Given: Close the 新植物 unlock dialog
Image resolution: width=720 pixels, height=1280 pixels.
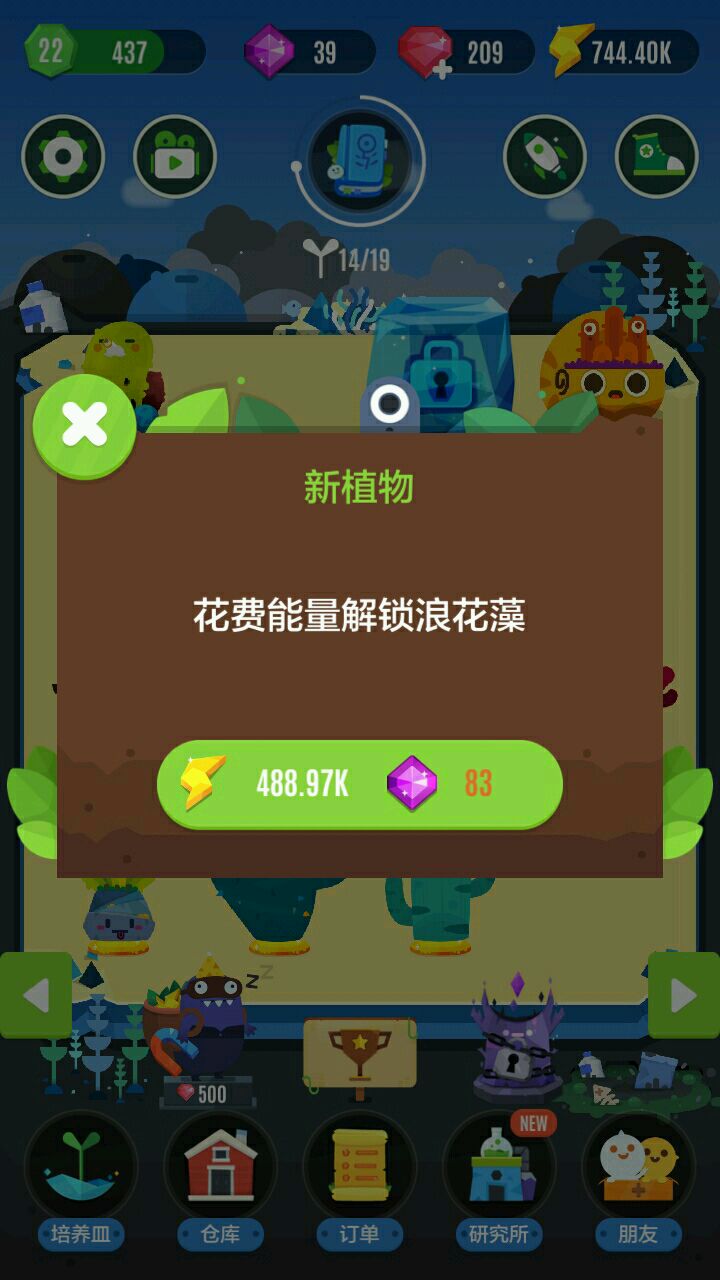Looking at the screenshot, I should 84,427.
